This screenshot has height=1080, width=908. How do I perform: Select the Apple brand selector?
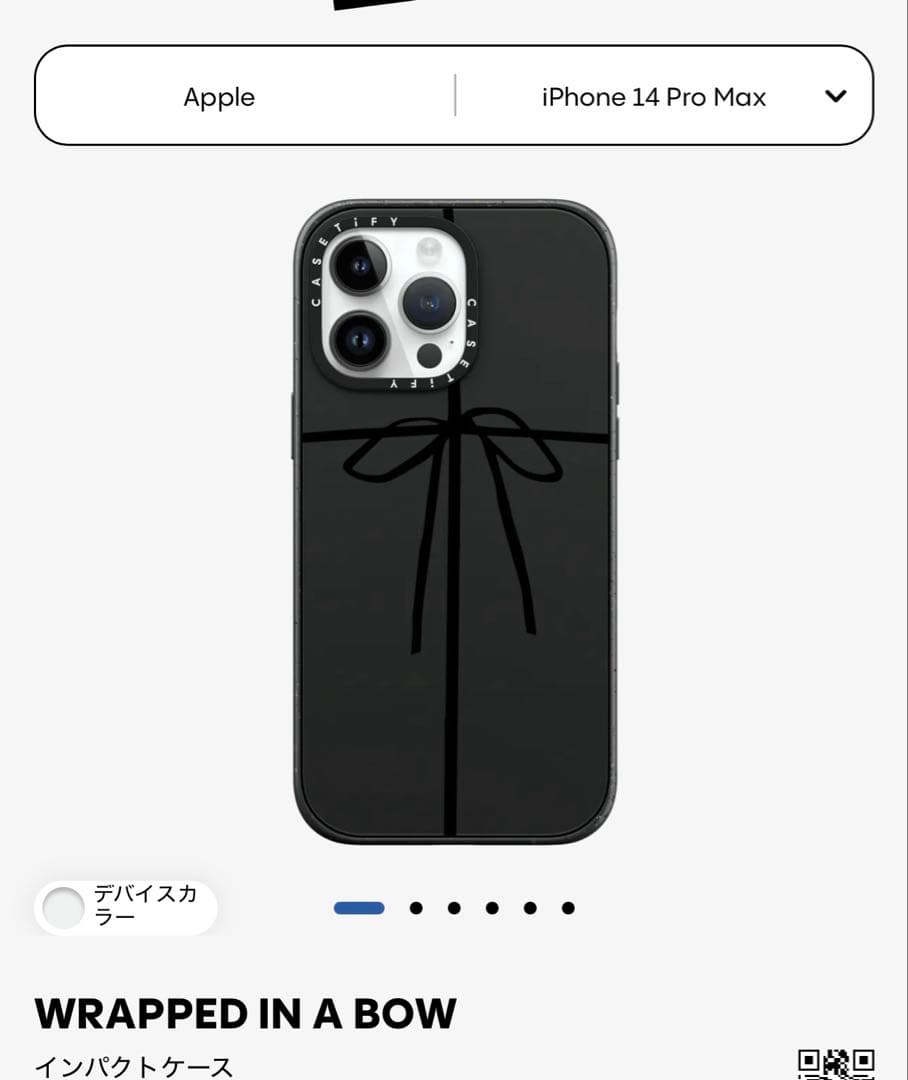[x=219, y=97]
